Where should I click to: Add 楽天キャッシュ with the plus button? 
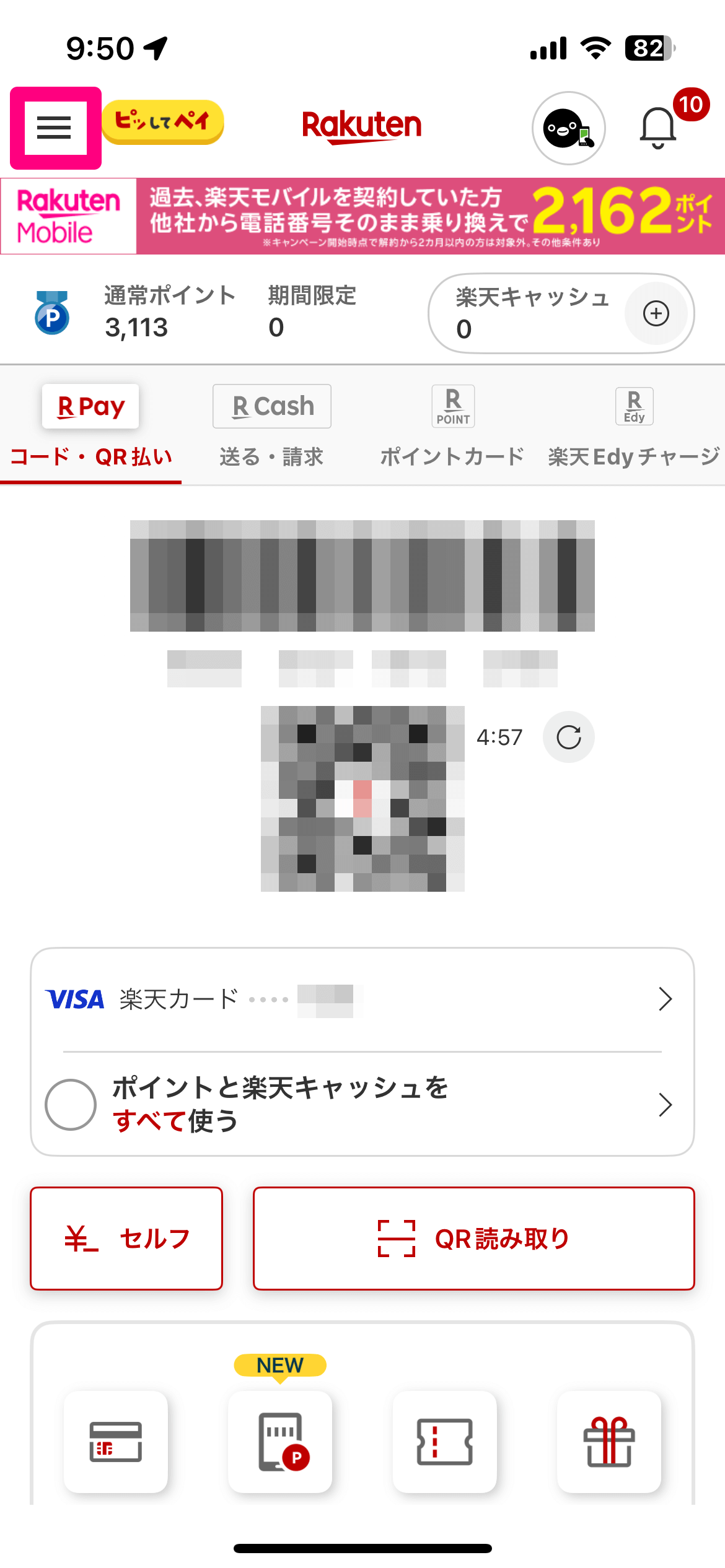point(656,313)
